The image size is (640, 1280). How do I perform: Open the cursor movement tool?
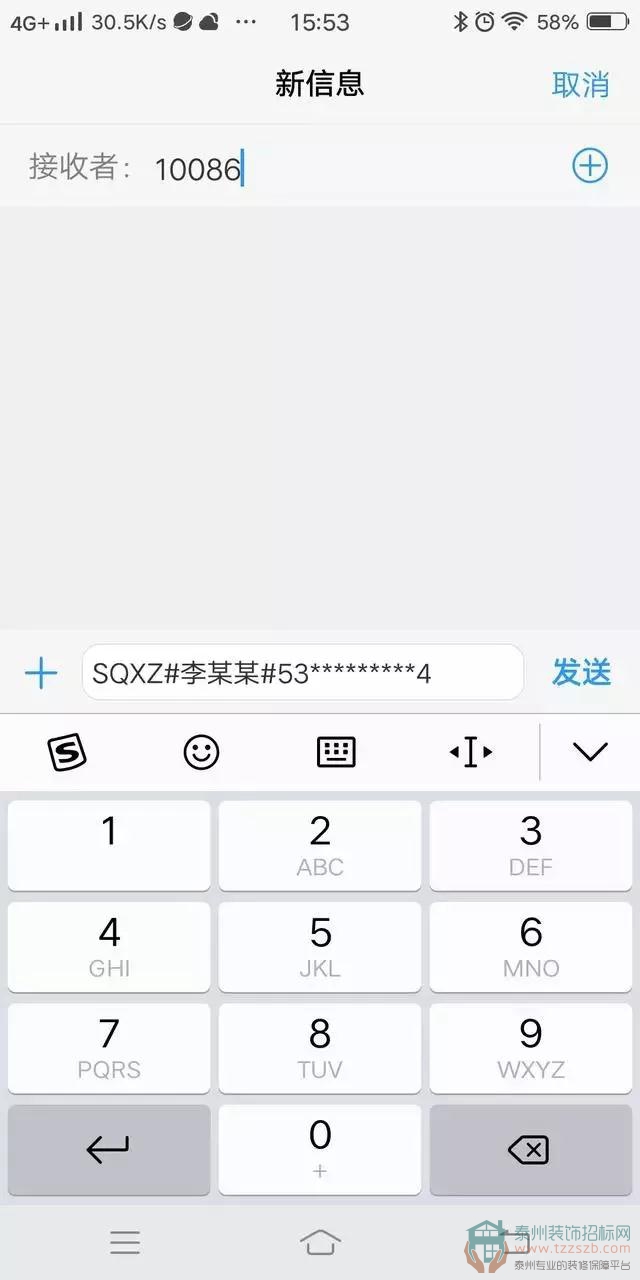[471, 752]
